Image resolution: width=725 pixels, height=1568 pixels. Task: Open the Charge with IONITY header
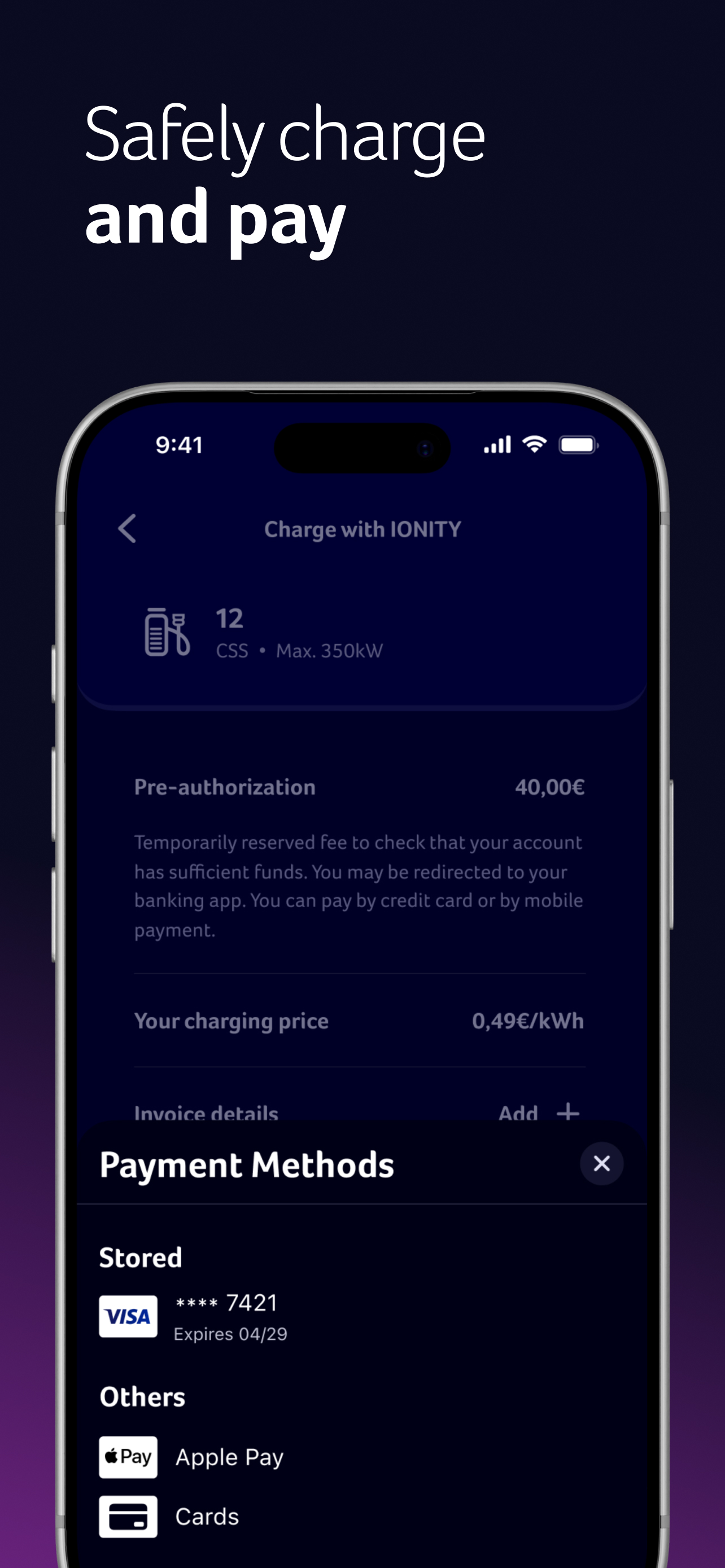[x=363, y=529]
